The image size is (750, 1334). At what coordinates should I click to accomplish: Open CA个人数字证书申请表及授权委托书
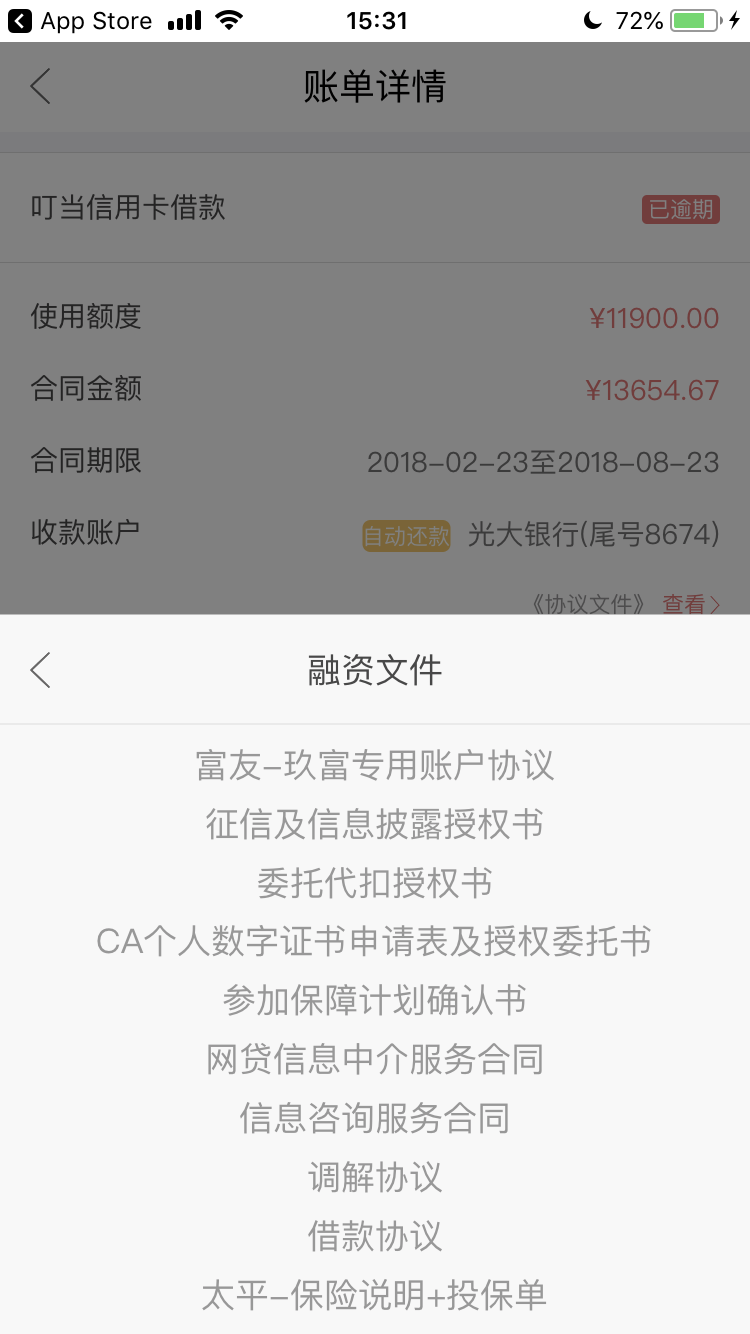click(x=375, y=942)
